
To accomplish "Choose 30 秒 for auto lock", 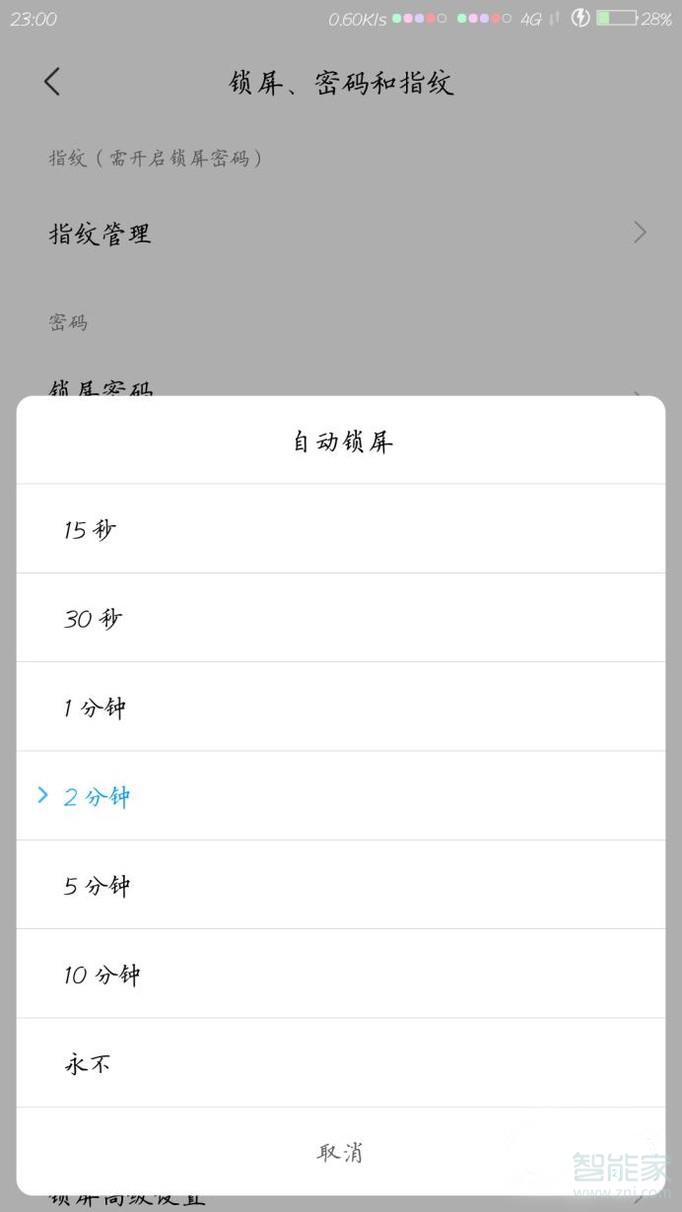I will 92,618.
